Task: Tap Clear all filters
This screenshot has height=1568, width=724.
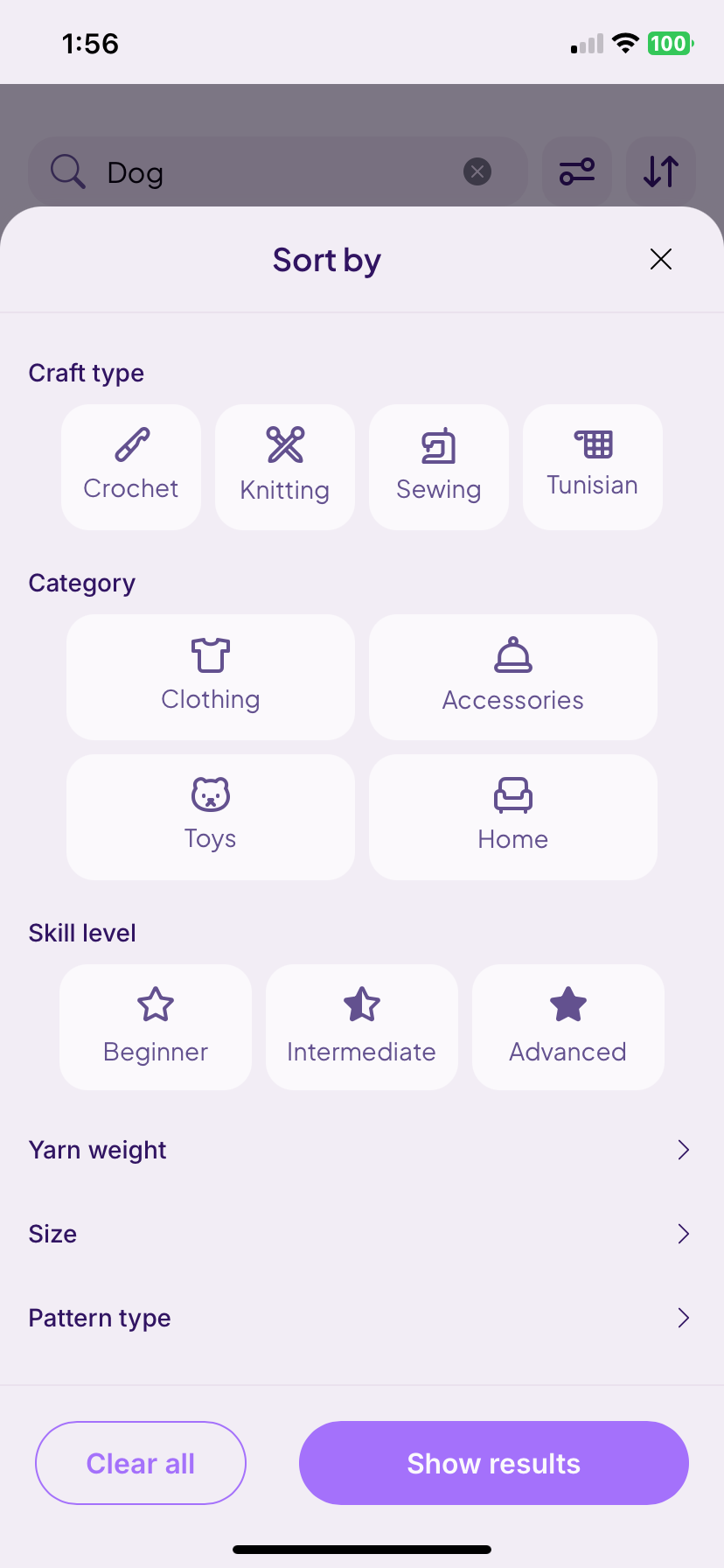Action: pyautogui.click(x=141, y=1463)
